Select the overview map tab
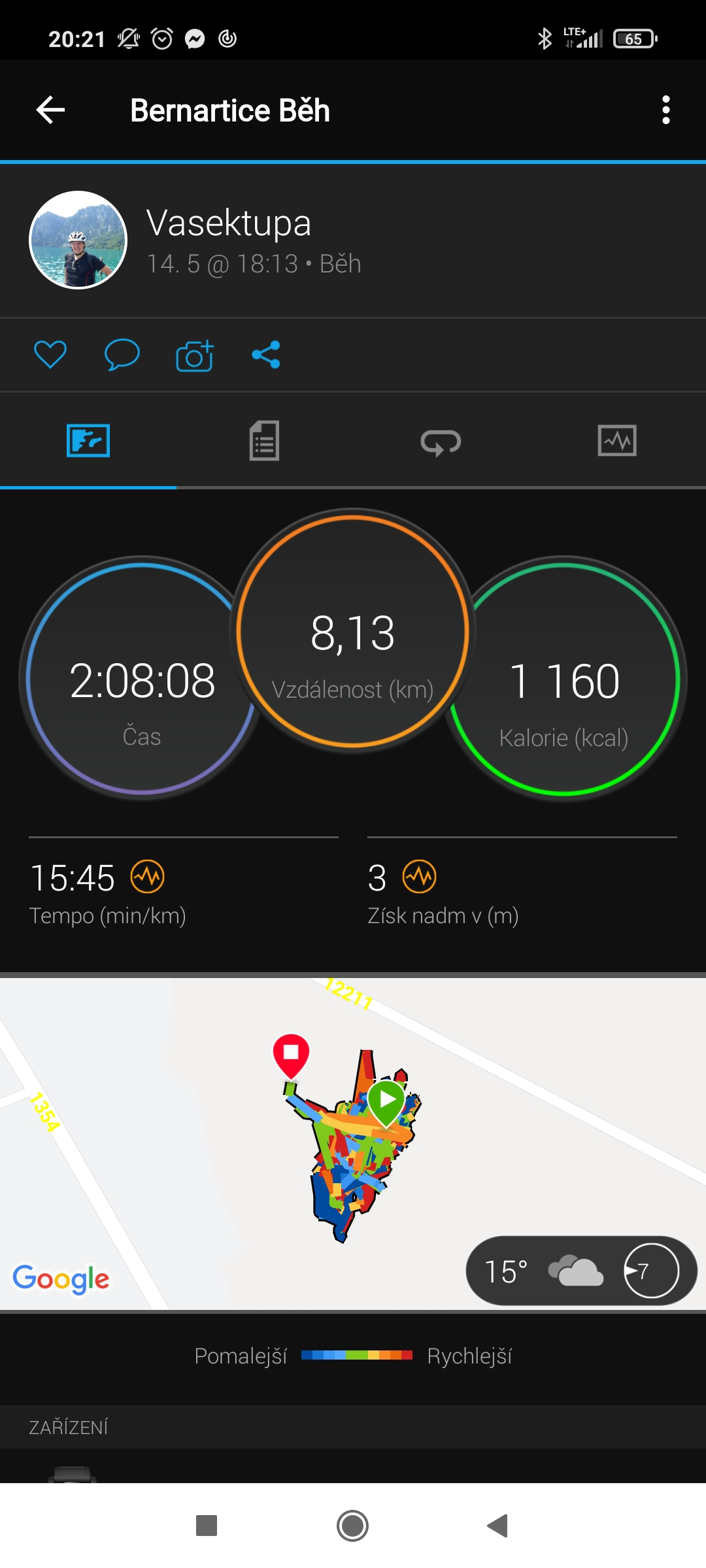The width and height of the screenshot is (706, 1568). [x=88, y=441]
